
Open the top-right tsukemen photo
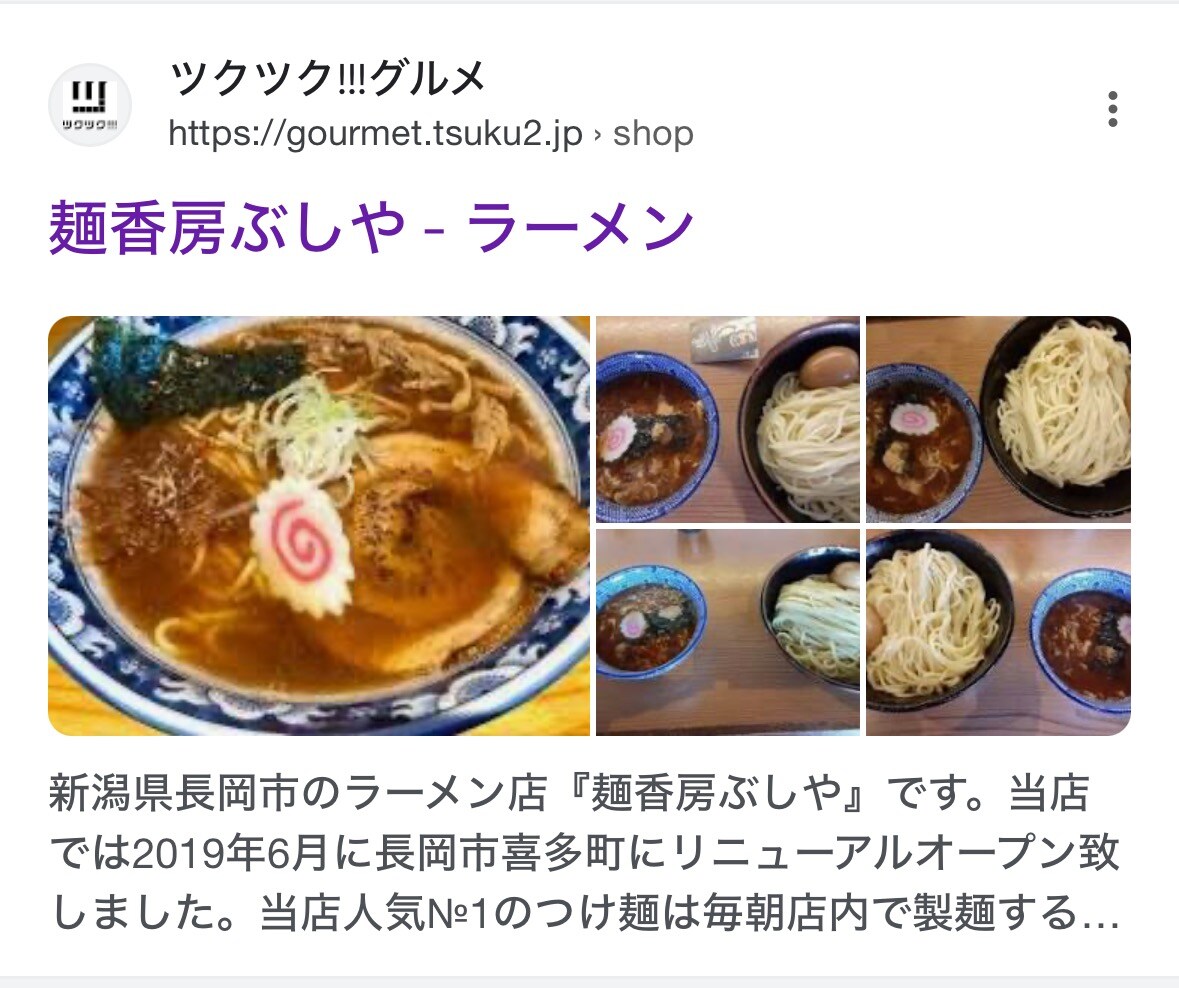coord(998,419)
